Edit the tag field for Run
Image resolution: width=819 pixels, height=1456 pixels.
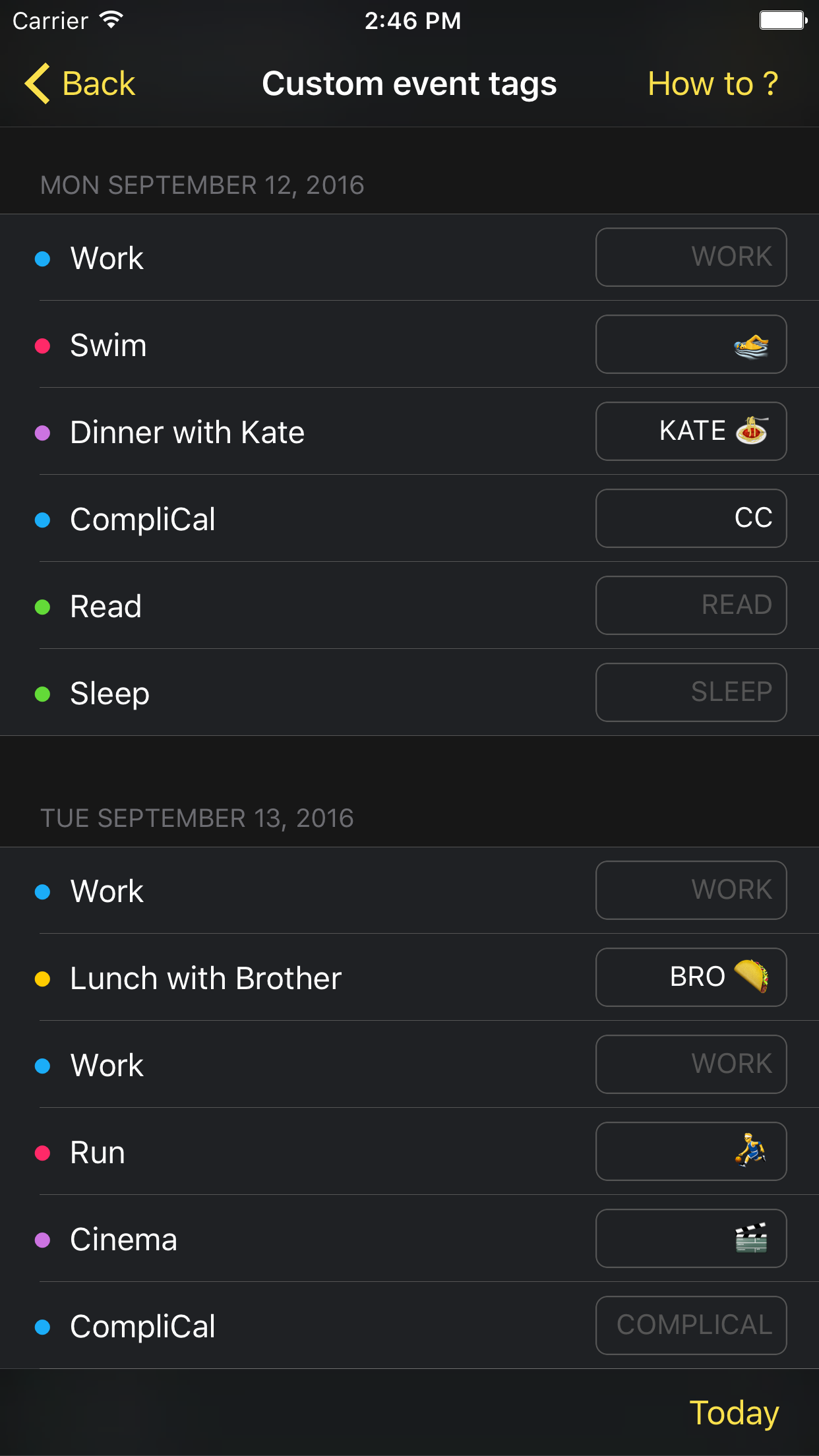pyautogui.click(x=690, y=1151)
